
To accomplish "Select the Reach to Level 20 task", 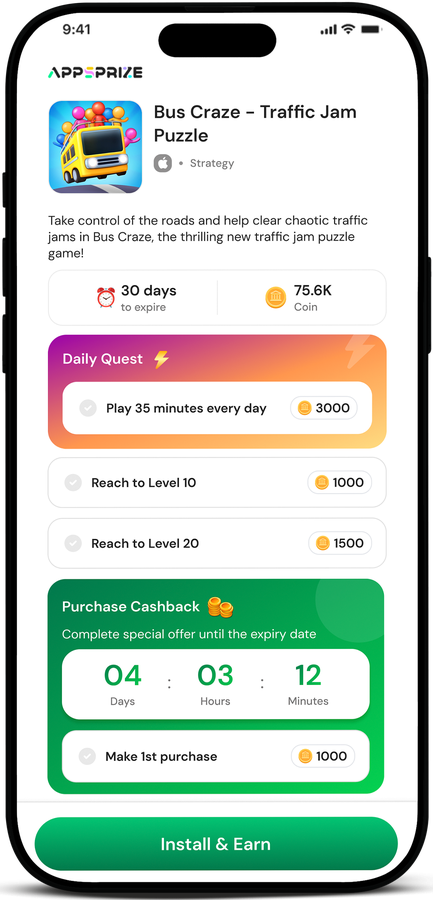I will point(217,543).
